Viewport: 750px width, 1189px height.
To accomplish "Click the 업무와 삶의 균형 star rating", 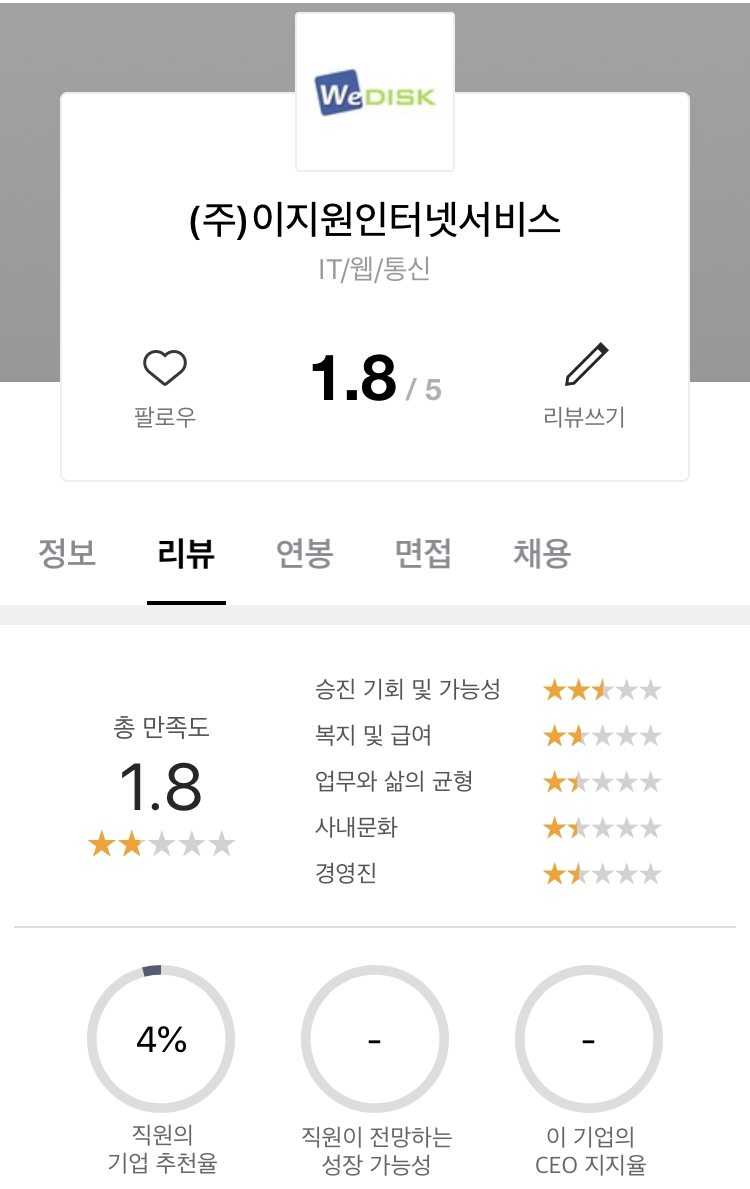I will point(601,781).
